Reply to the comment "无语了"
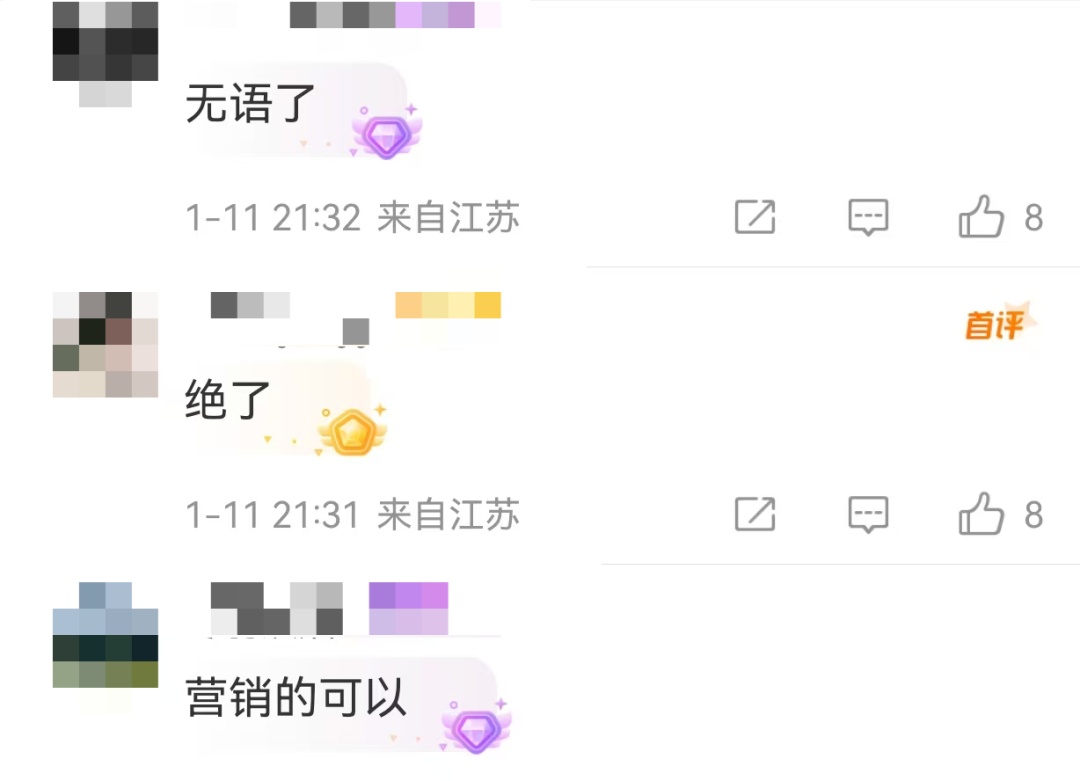Viewport: 1080px width, 781px height. (868, 217)
